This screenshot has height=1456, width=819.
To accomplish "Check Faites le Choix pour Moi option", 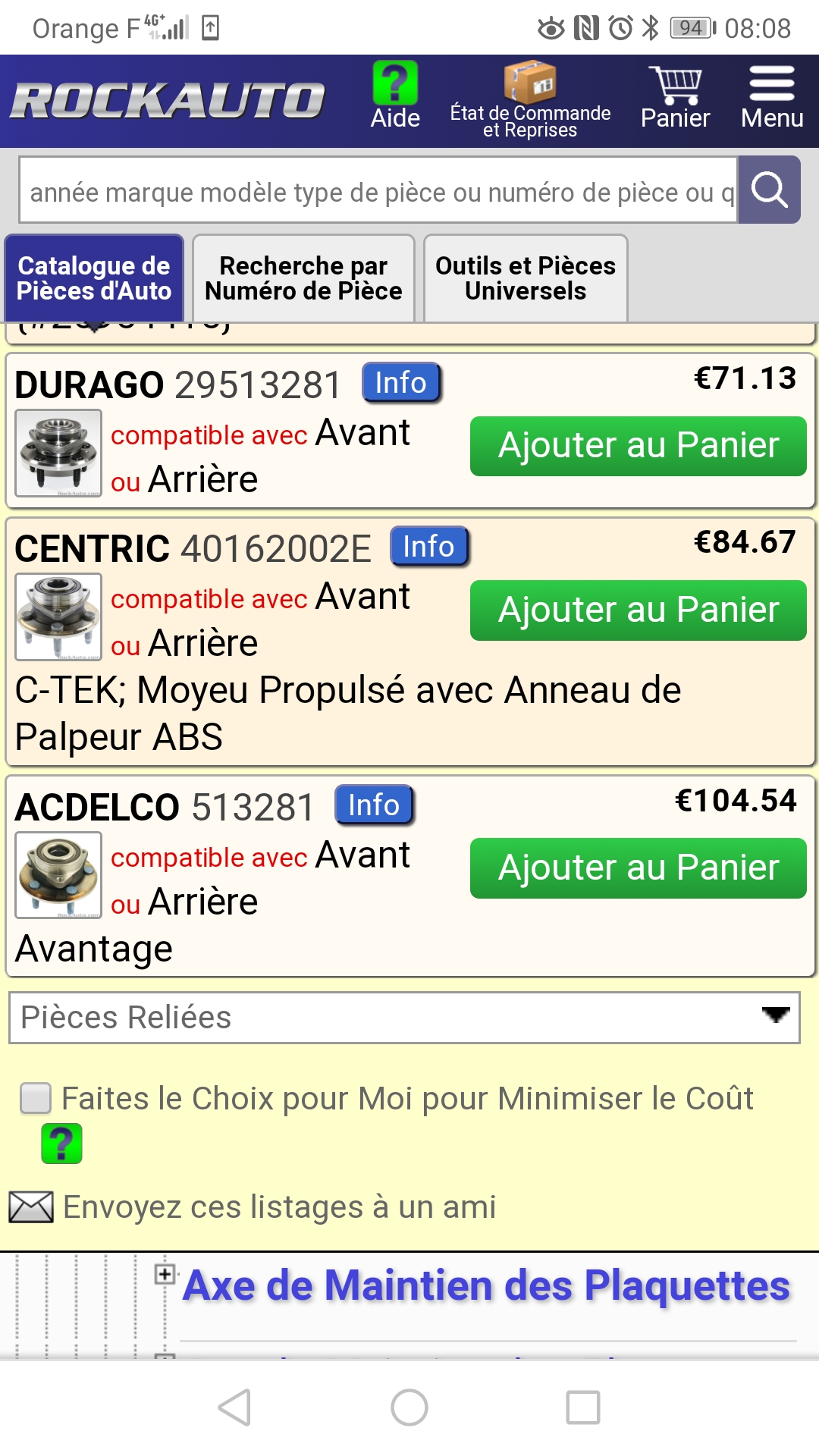I will pos(36,1098).
